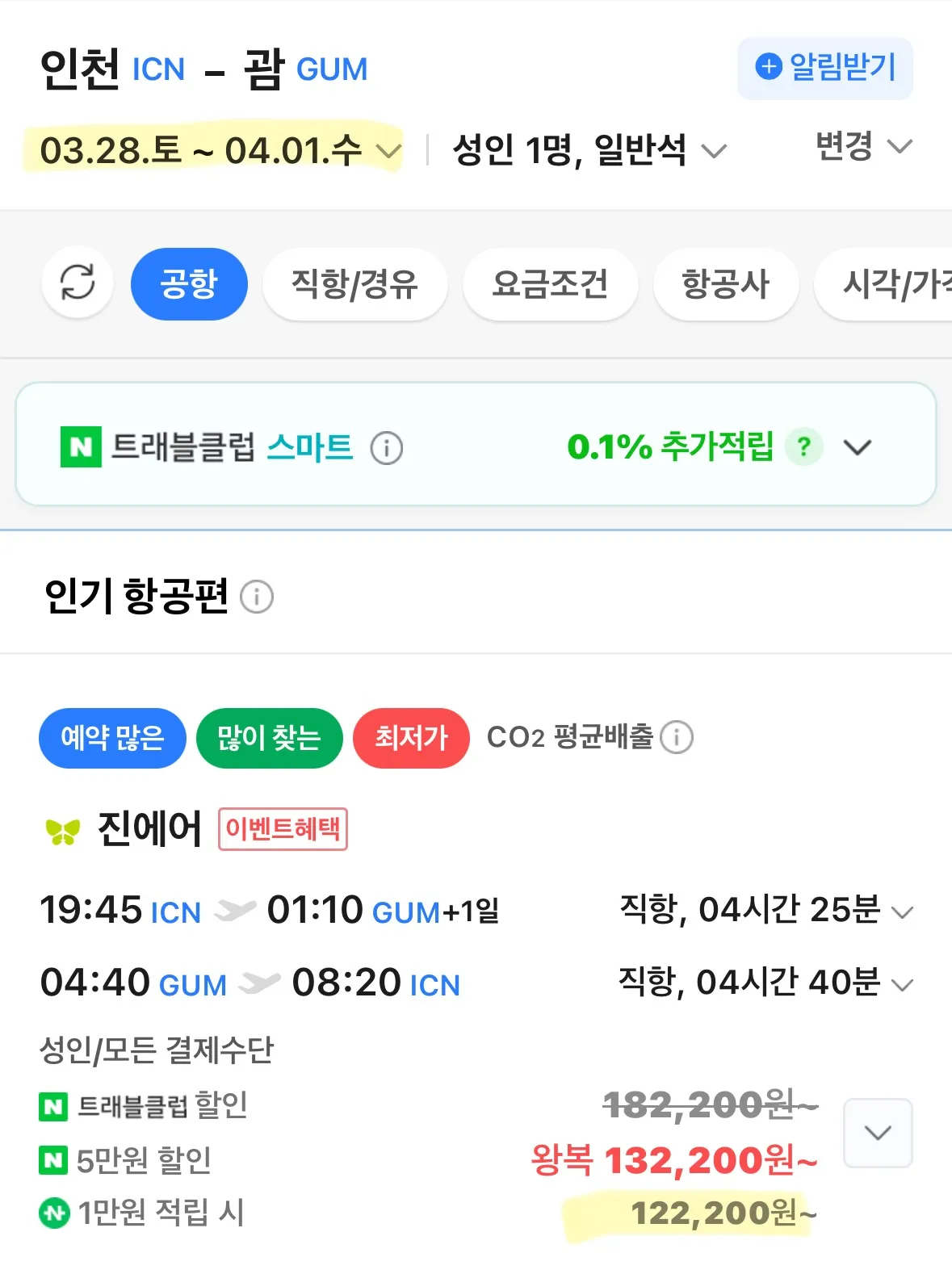The image size is (952, 1274).
Task: Toggle the 최저가 filter
Action: 411,737
